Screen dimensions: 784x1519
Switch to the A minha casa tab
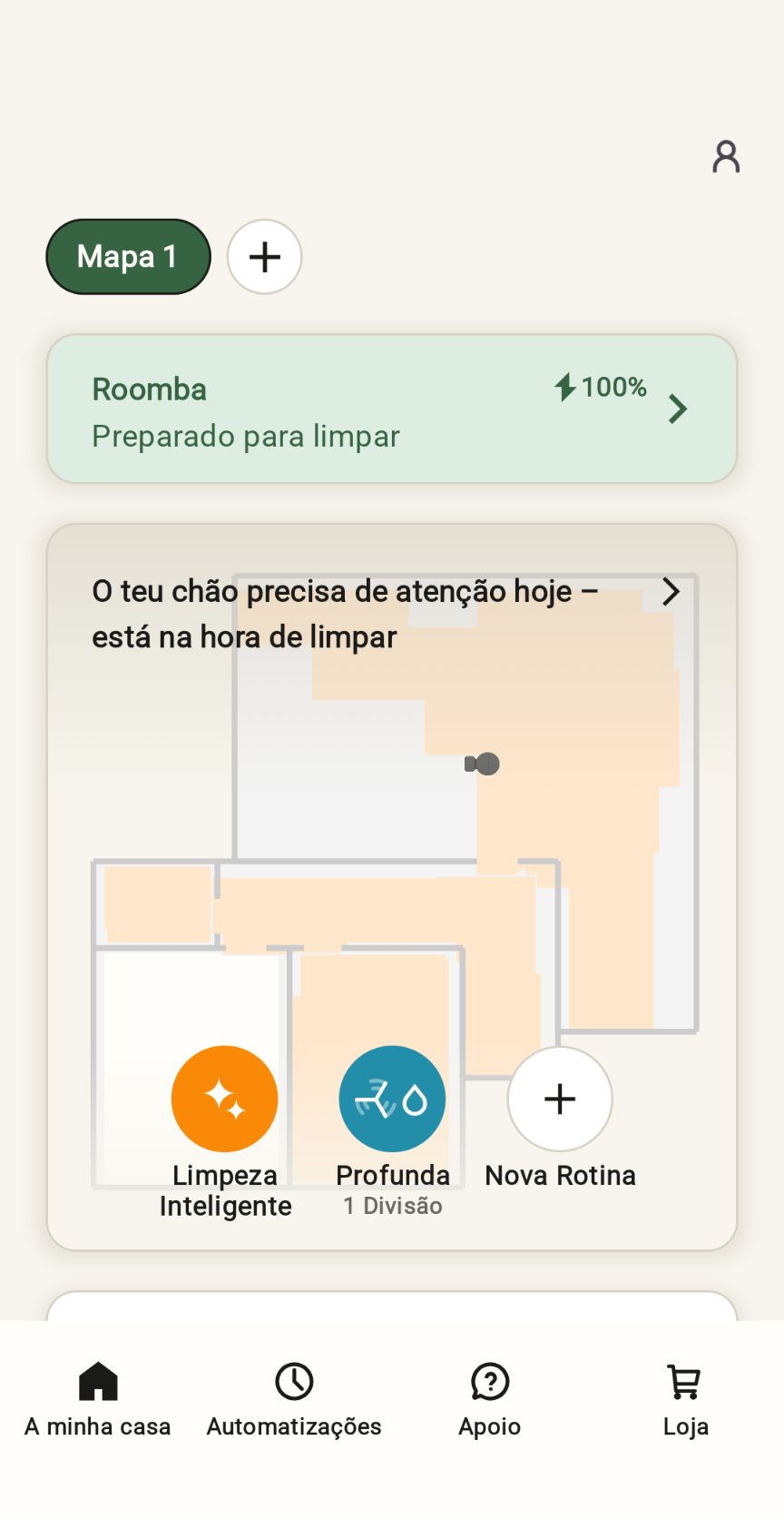coord(98,1400)
